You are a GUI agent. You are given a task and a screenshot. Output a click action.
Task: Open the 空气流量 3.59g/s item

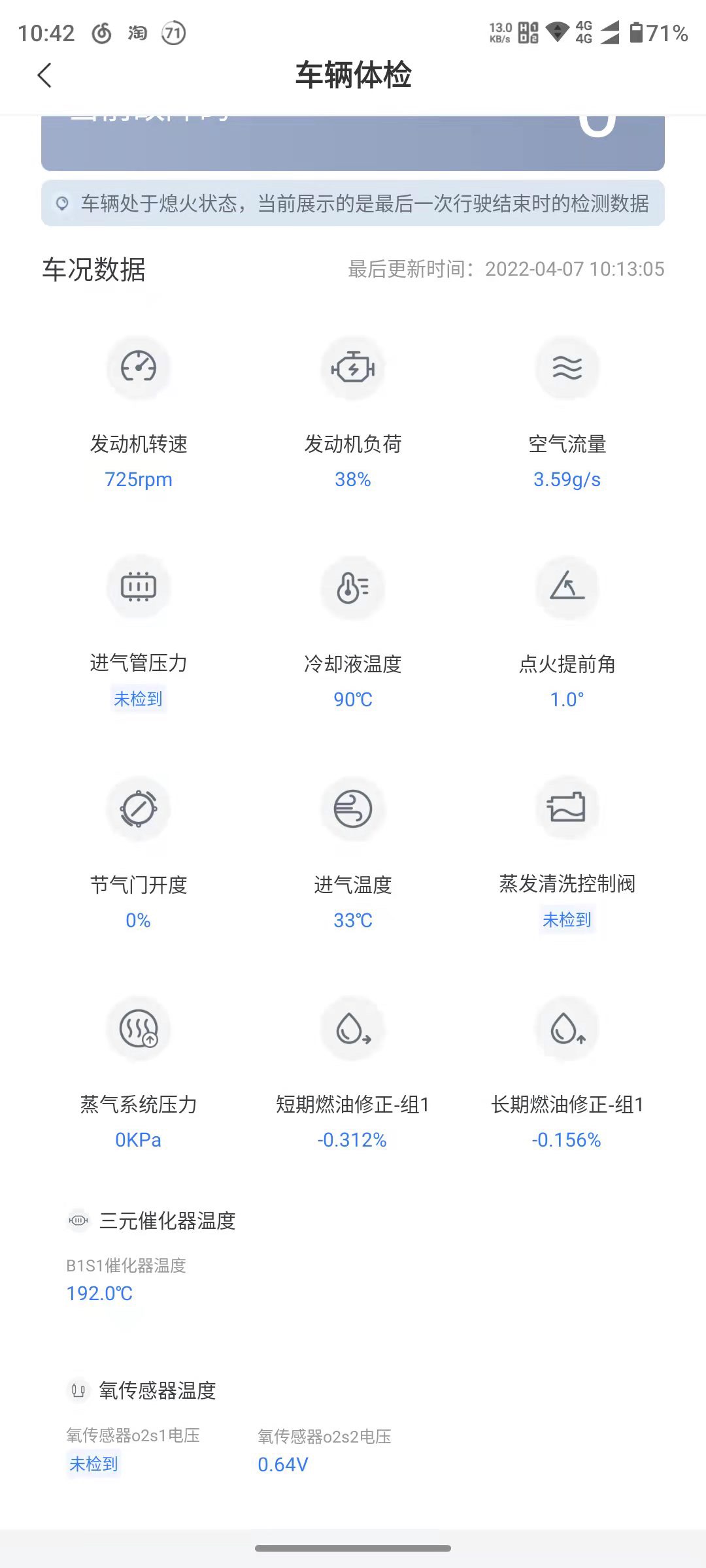tap(567, 413)
